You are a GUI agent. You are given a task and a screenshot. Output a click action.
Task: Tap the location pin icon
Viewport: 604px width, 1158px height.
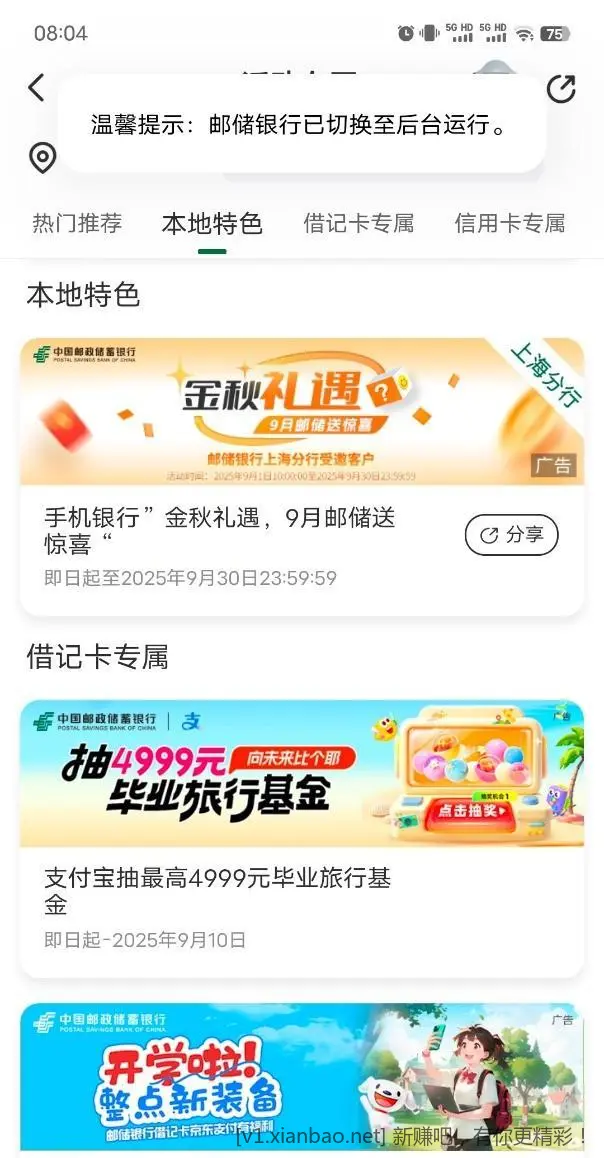point(42,158)
